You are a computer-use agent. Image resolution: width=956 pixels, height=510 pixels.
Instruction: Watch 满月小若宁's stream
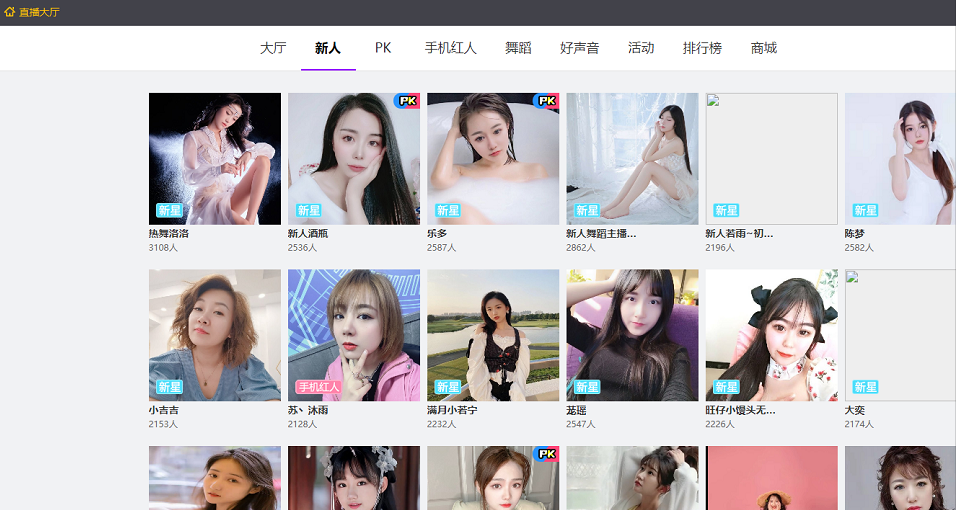click(x=492, y=335)
